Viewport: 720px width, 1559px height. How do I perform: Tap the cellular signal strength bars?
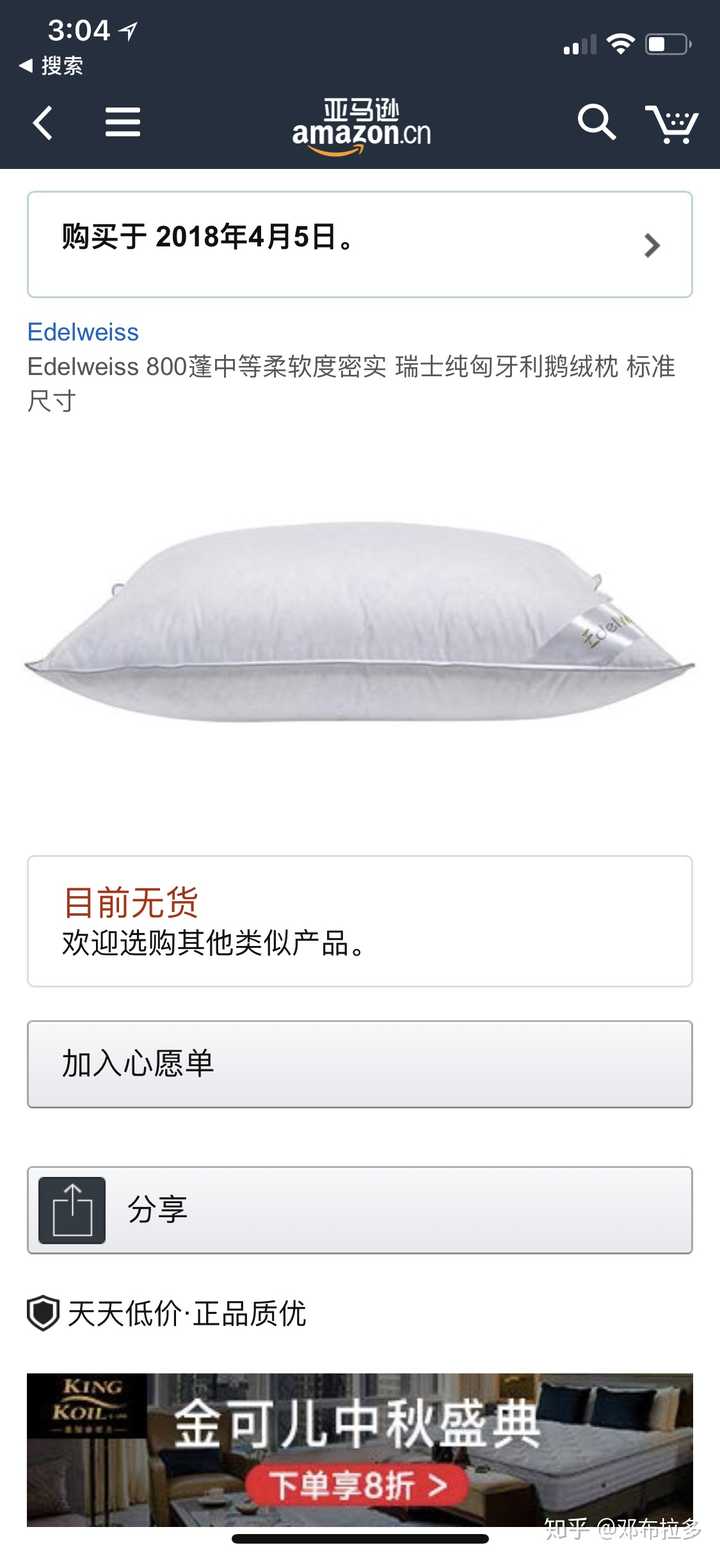click(x=578, y=43)
